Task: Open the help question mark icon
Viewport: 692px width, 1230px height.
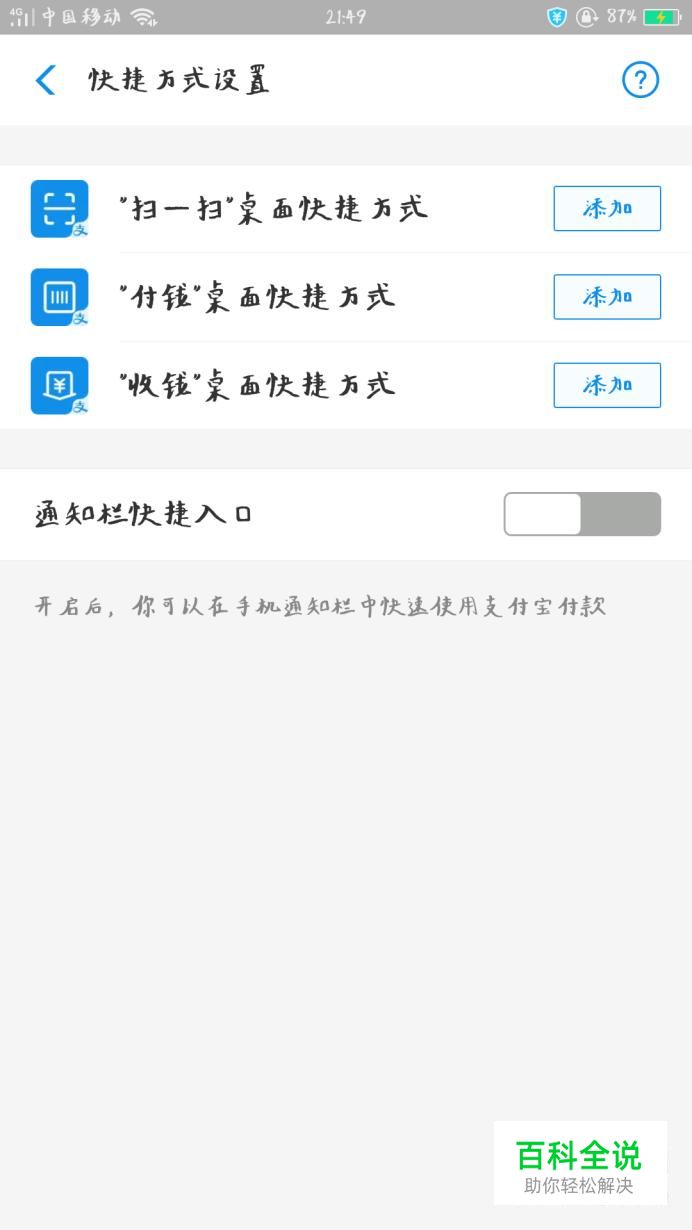Action: tap(640, 80)
